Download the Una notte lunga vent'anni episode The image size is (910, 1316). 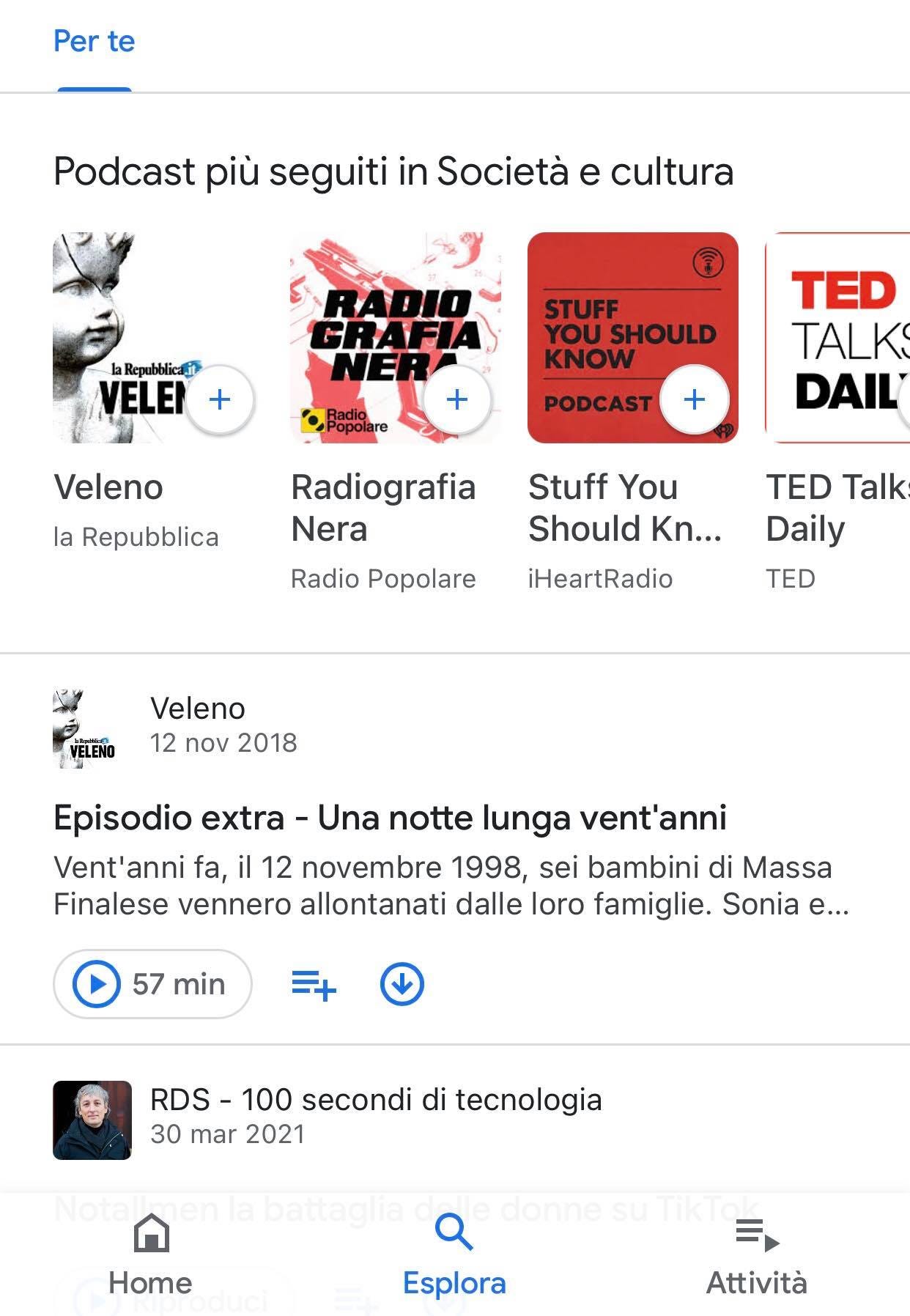coord(402,984)
